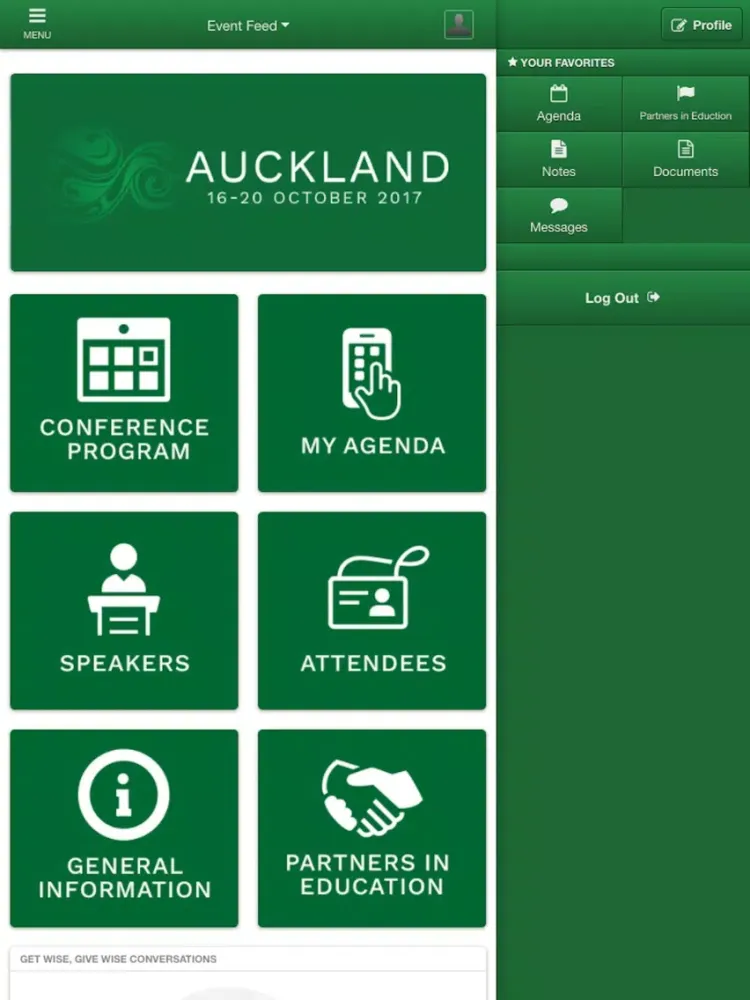Expand the Event Feed dropdown

[x=248, y=25]
